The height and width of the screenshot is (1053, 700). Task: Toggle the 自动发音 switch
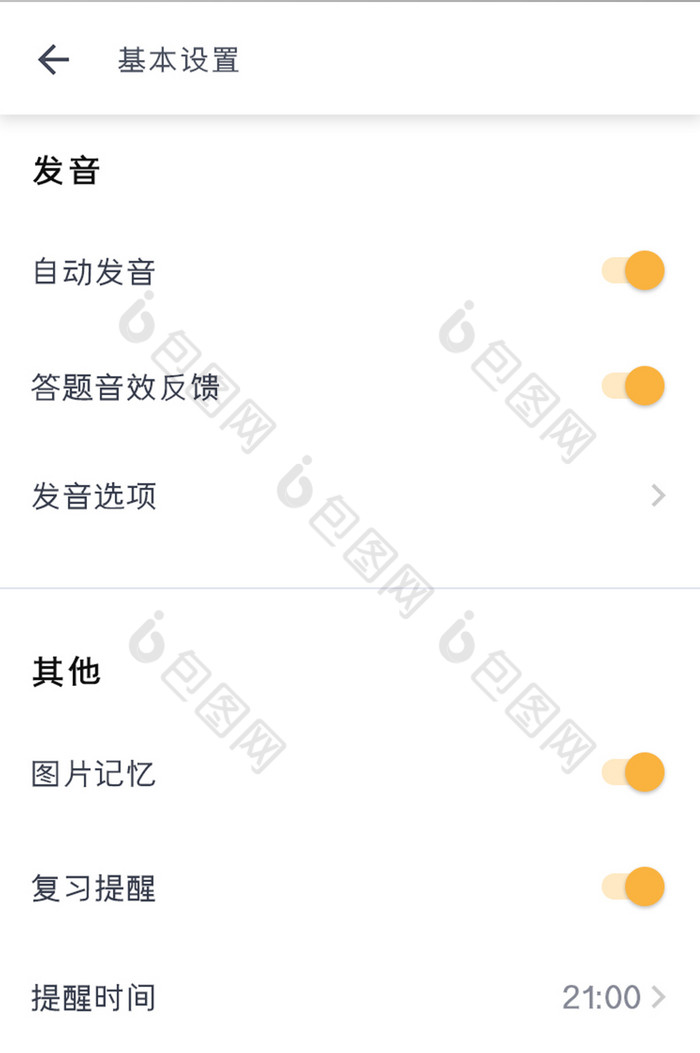634,271
